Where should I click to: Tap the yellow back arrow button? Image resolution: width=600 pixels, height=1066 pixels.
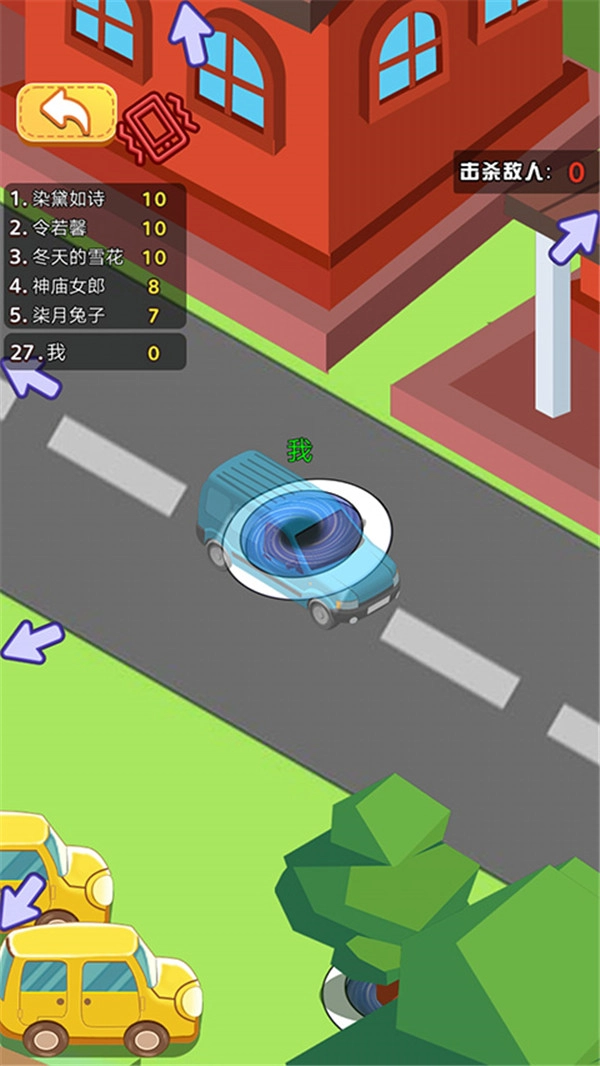pyautogui.click(x=67, y=113)
